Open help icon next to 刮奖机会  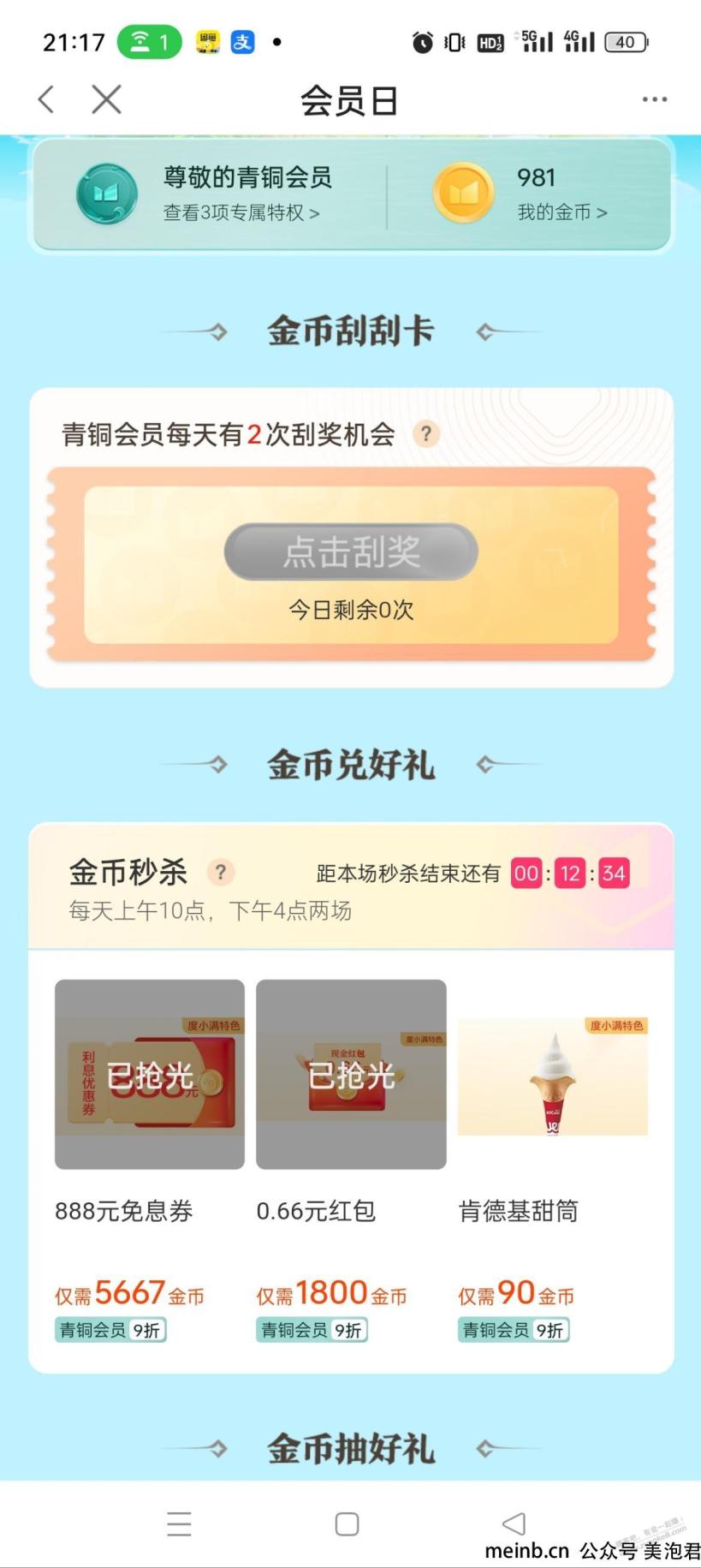pos(426,434)
